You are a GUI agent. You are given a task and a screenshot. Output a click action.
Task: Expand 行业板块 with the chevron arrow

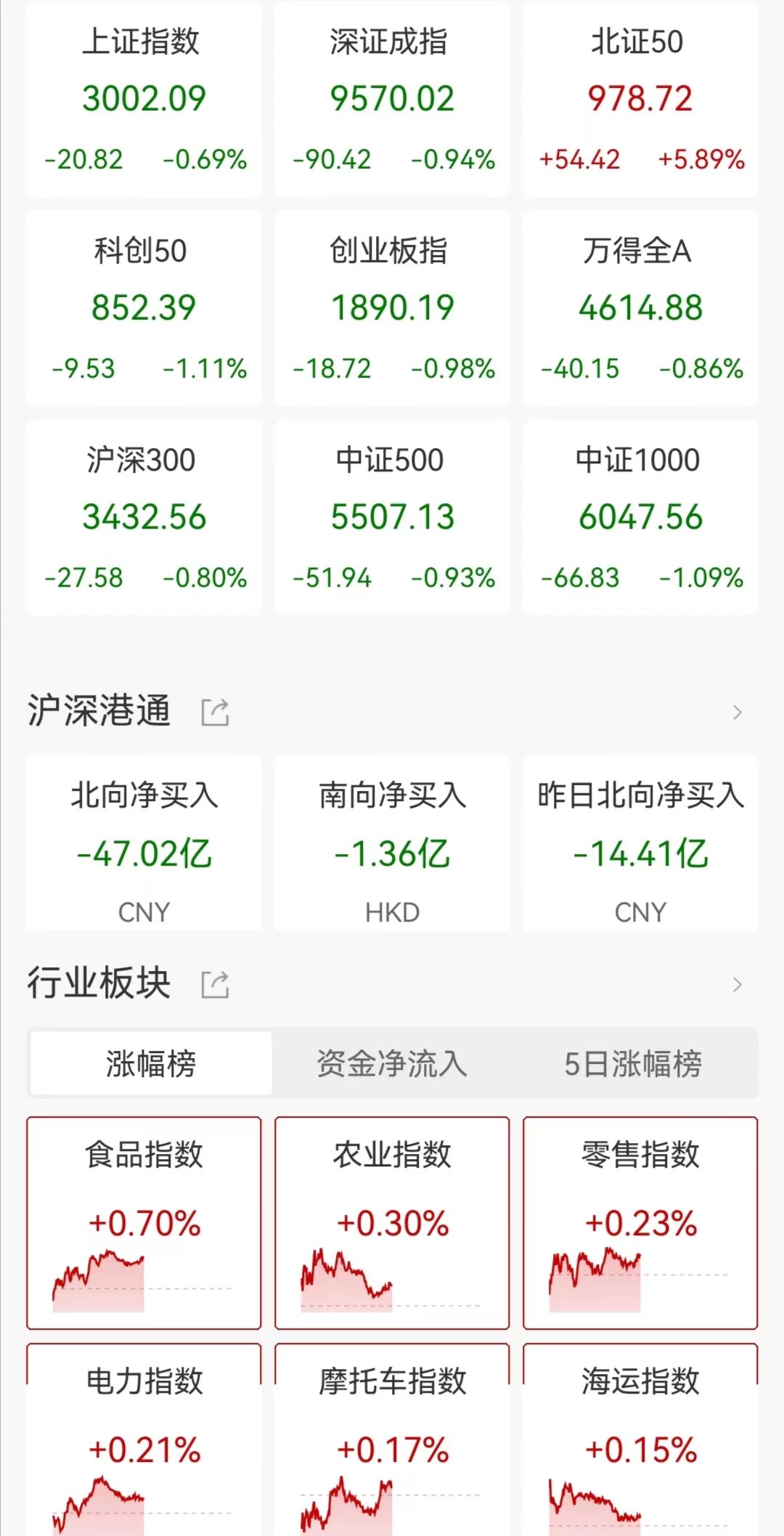point(738,985)
